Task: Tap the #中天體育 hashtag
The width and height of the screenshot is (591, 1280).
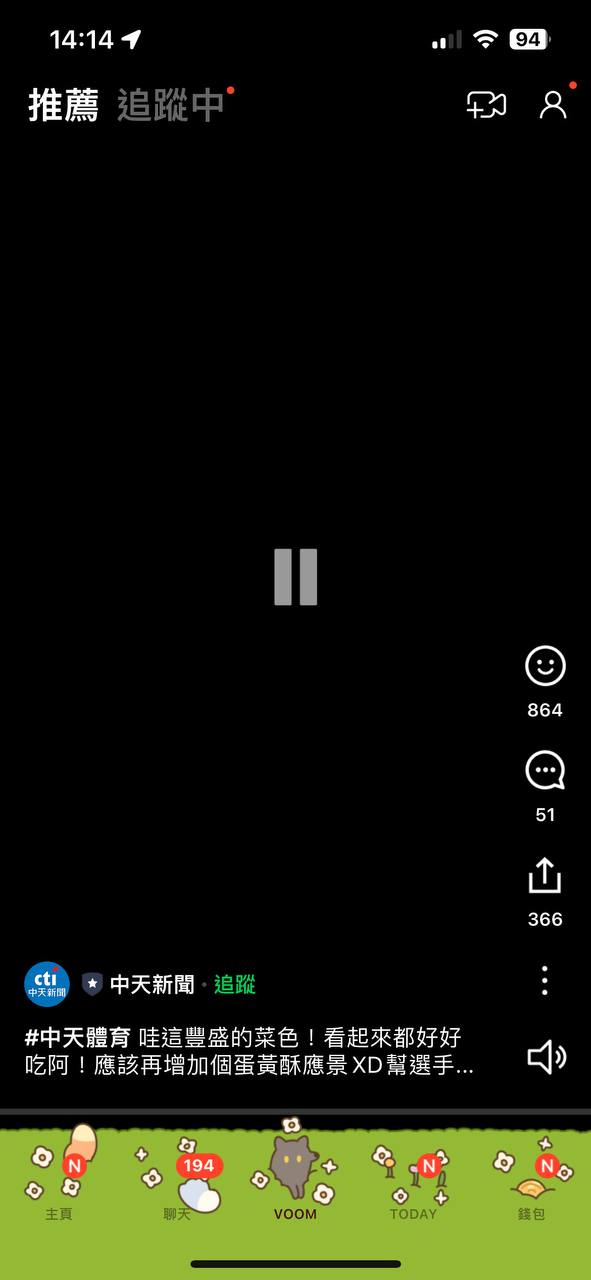Action: [x=78, y=1038]
